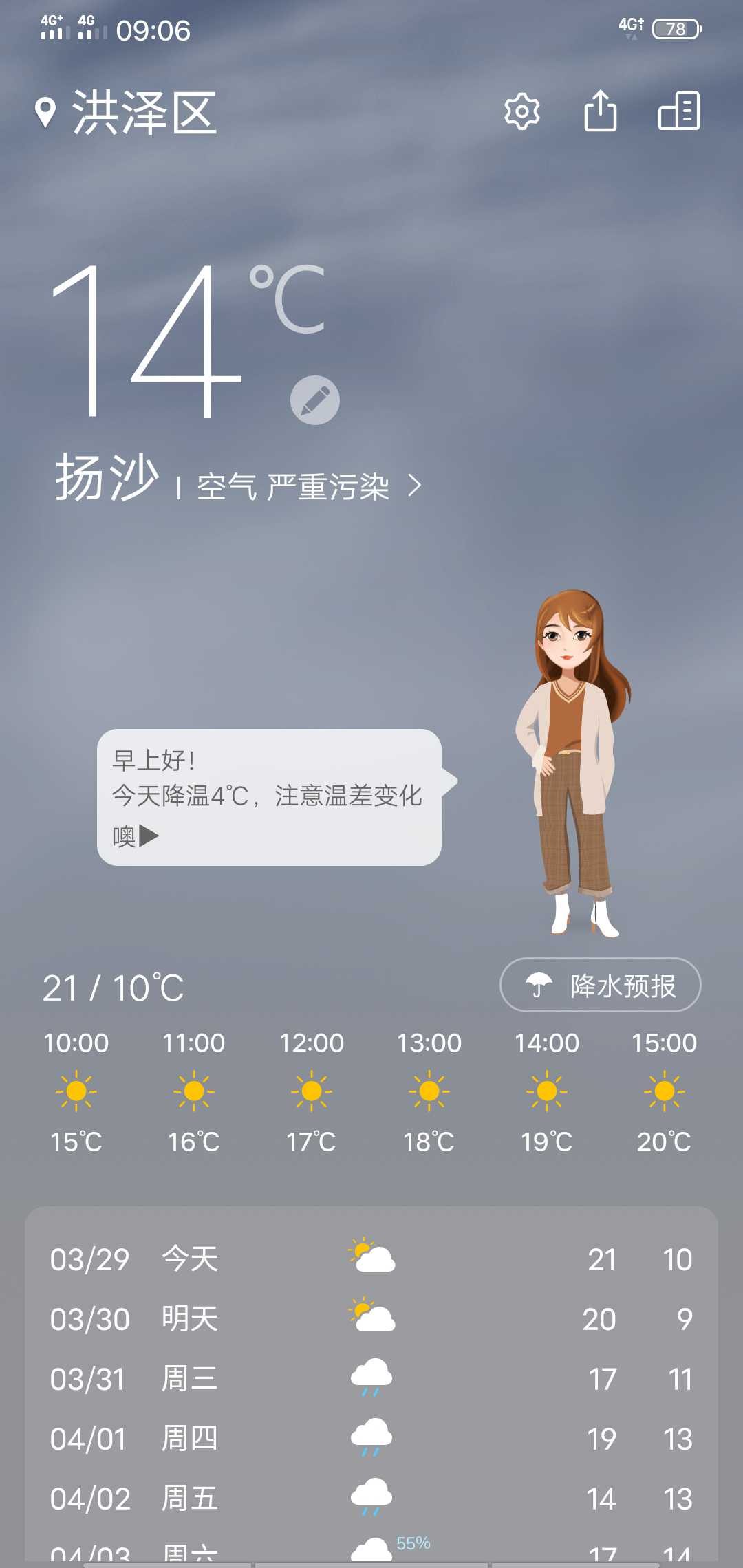
Task: Open the 降水预报 precipitation forecast
Action: pos(600,985)
